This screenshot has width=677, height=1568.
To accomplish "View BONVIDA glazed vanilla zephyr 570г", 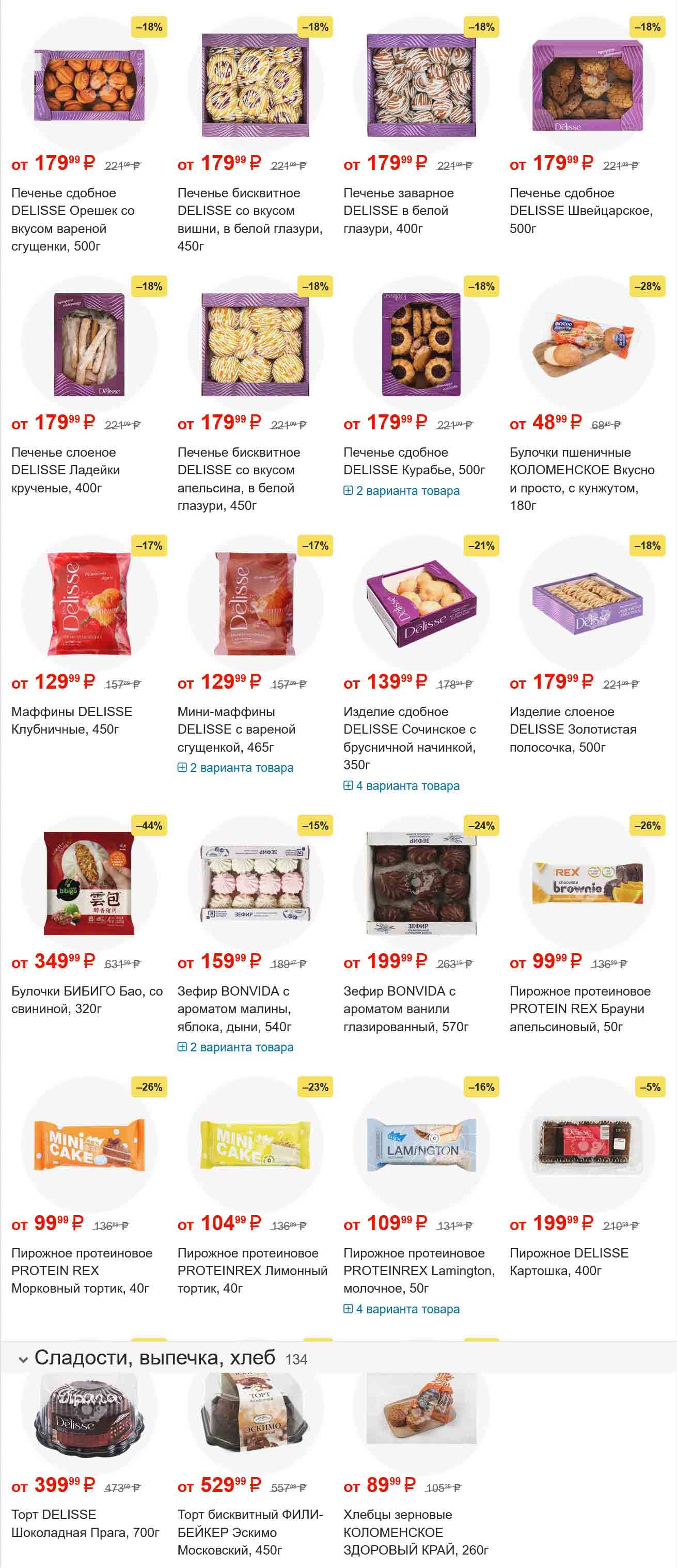I will (x=406, y=1008).
